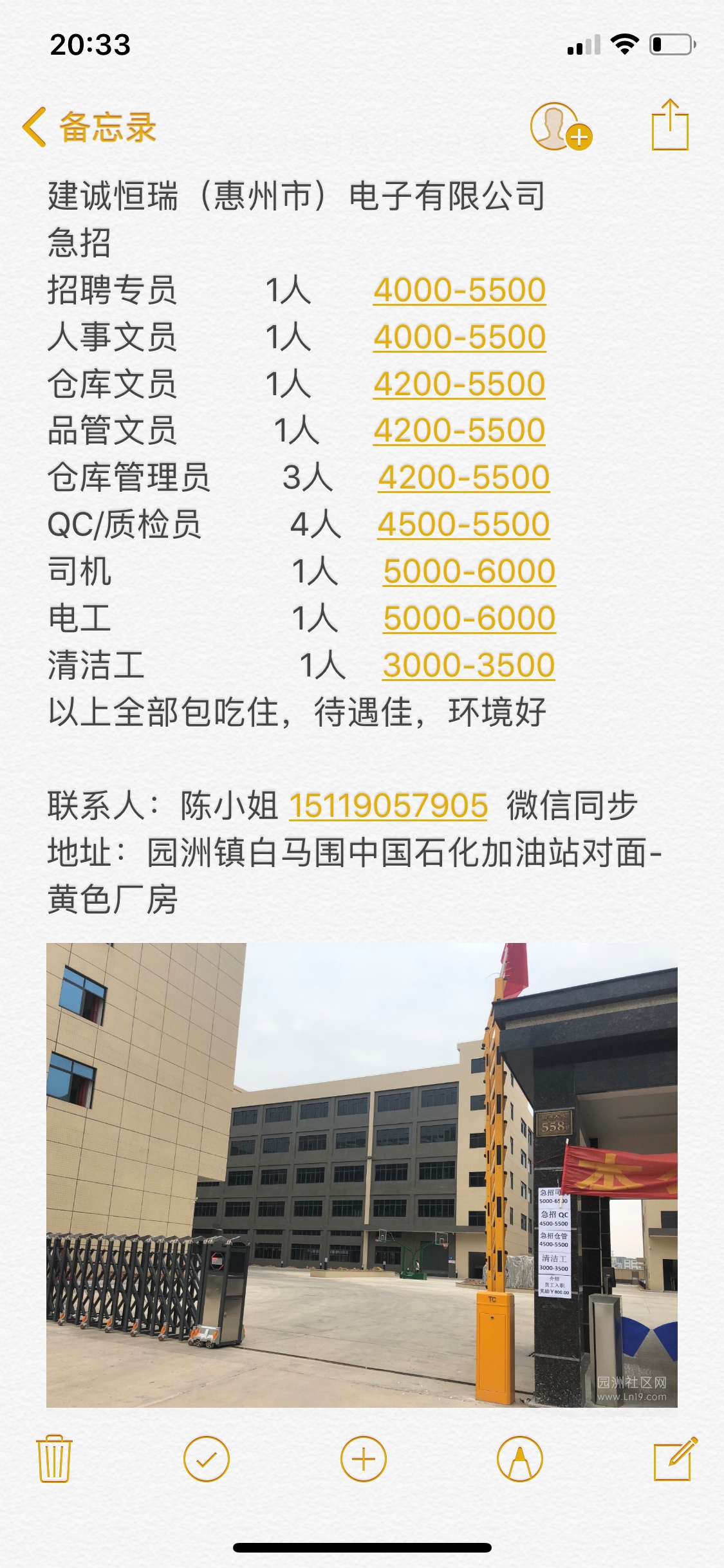Open the add people collaboration icon
Viewport: 724px width, 1568px height.
pos(561,127)
